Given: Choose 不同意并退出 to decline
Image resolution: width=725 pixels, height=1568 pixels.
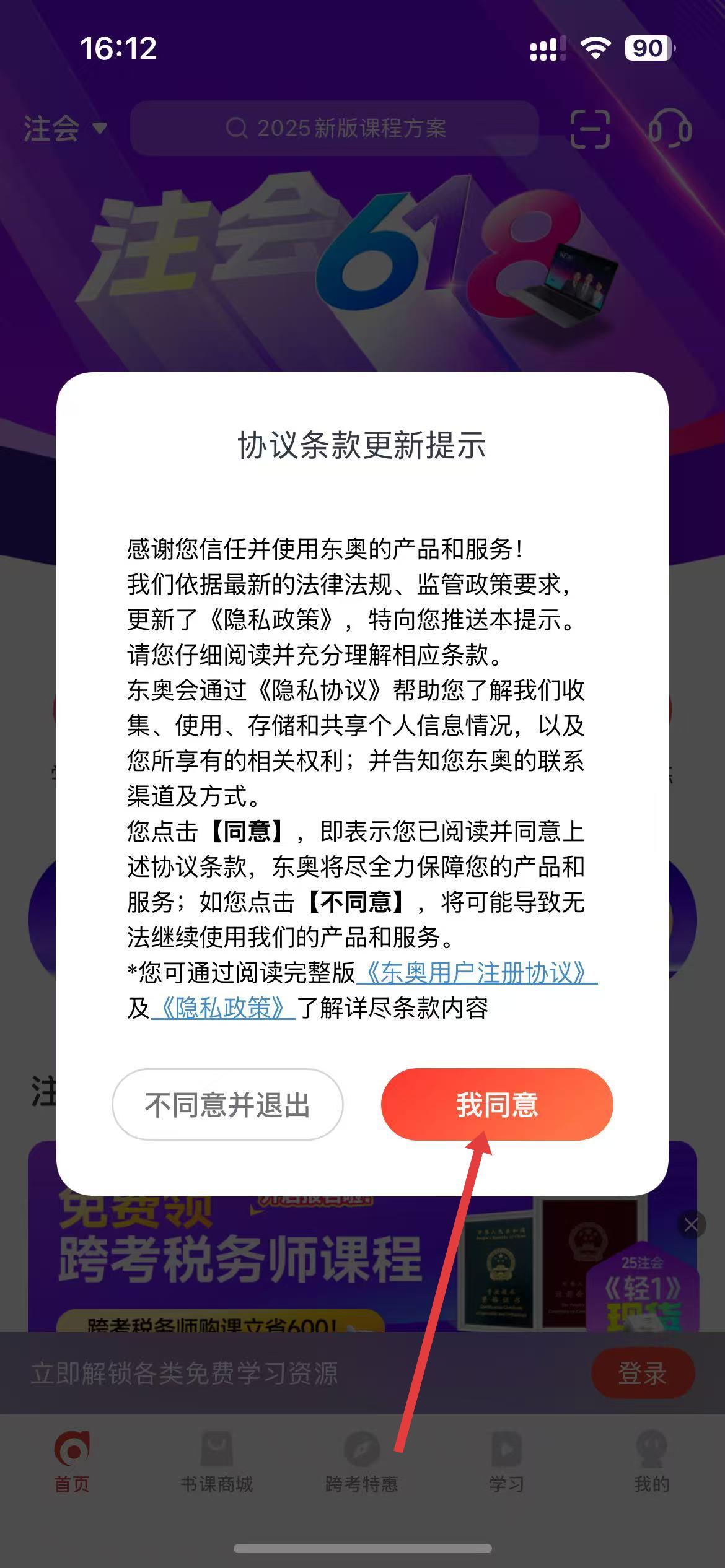Looking at the screenshot, I should point(227,1104).
